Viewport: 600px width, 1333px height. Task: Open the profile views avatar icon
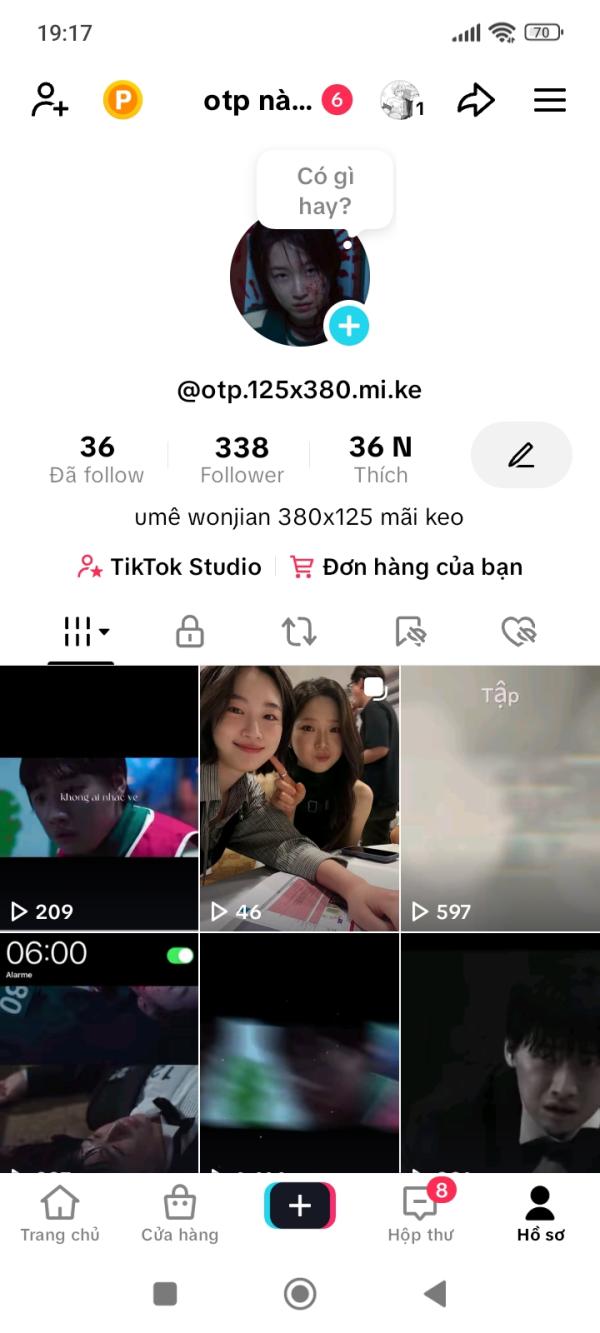[x=401, y=101]
